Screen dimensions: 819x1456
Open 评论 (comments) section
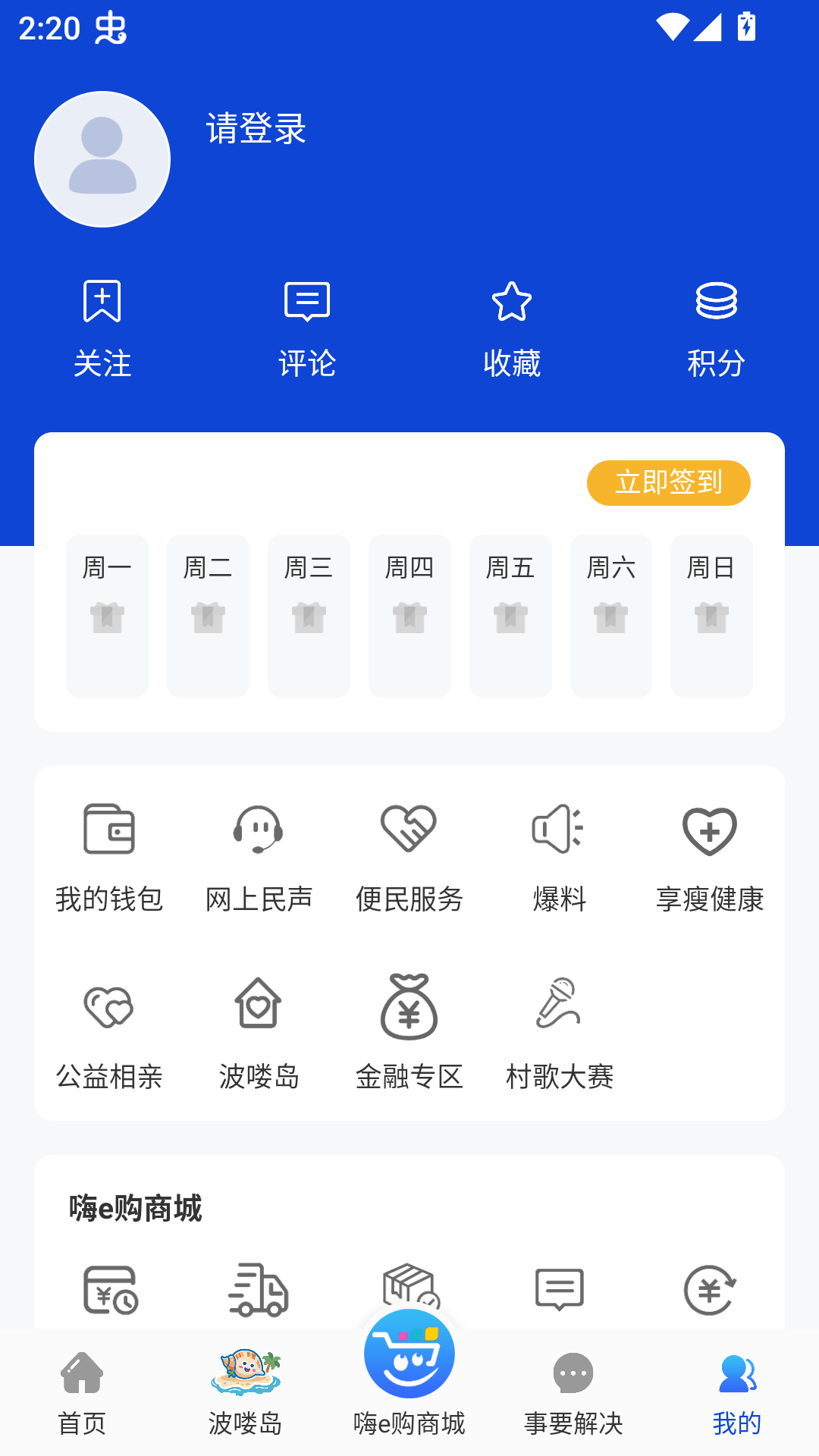(x=306, y=326)
